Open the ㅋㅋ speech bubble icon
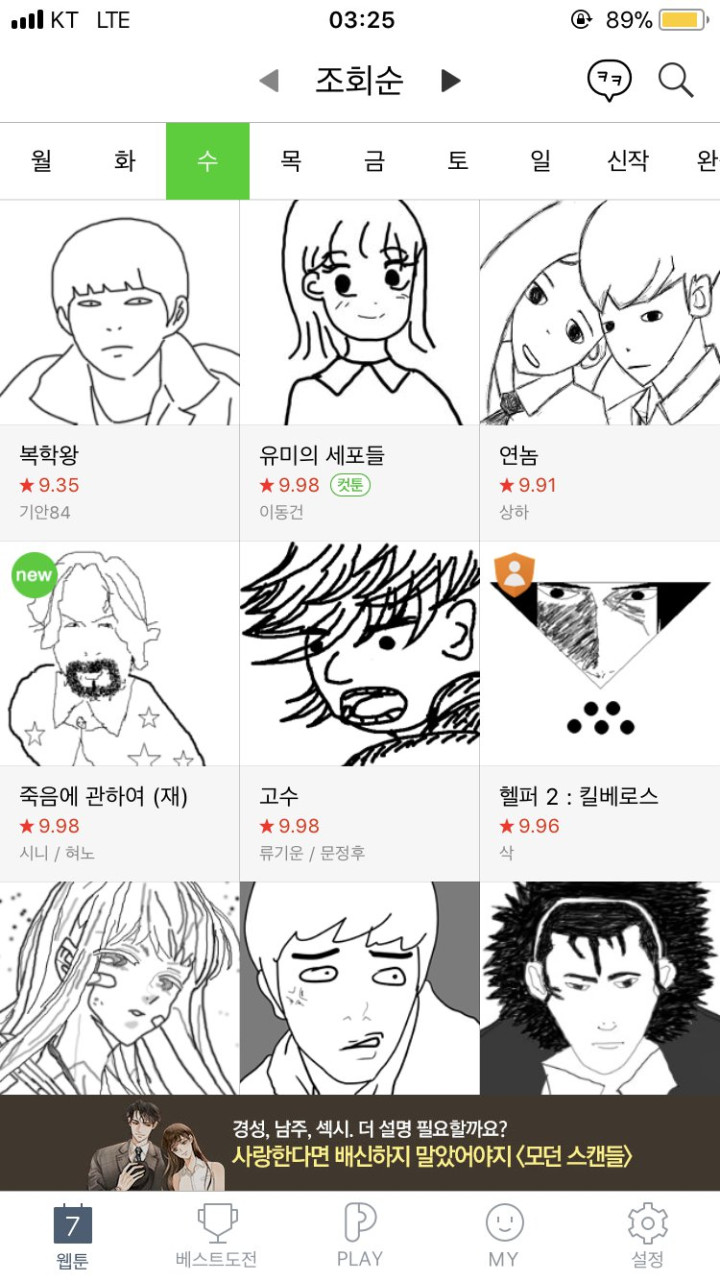The image size is (720, 1281). tap(609, 80)
